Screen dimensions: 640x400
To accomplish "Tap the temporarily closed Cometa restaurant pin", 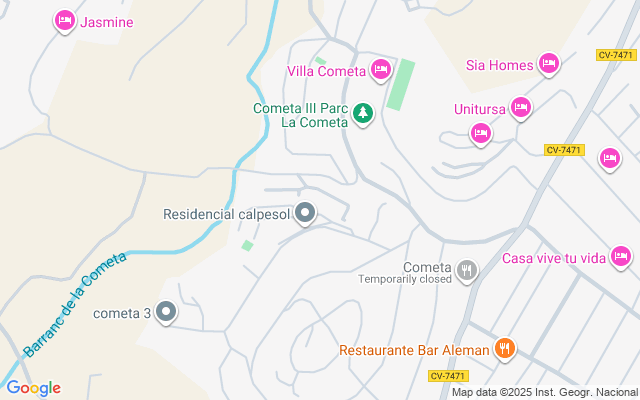I will [466, 270].
